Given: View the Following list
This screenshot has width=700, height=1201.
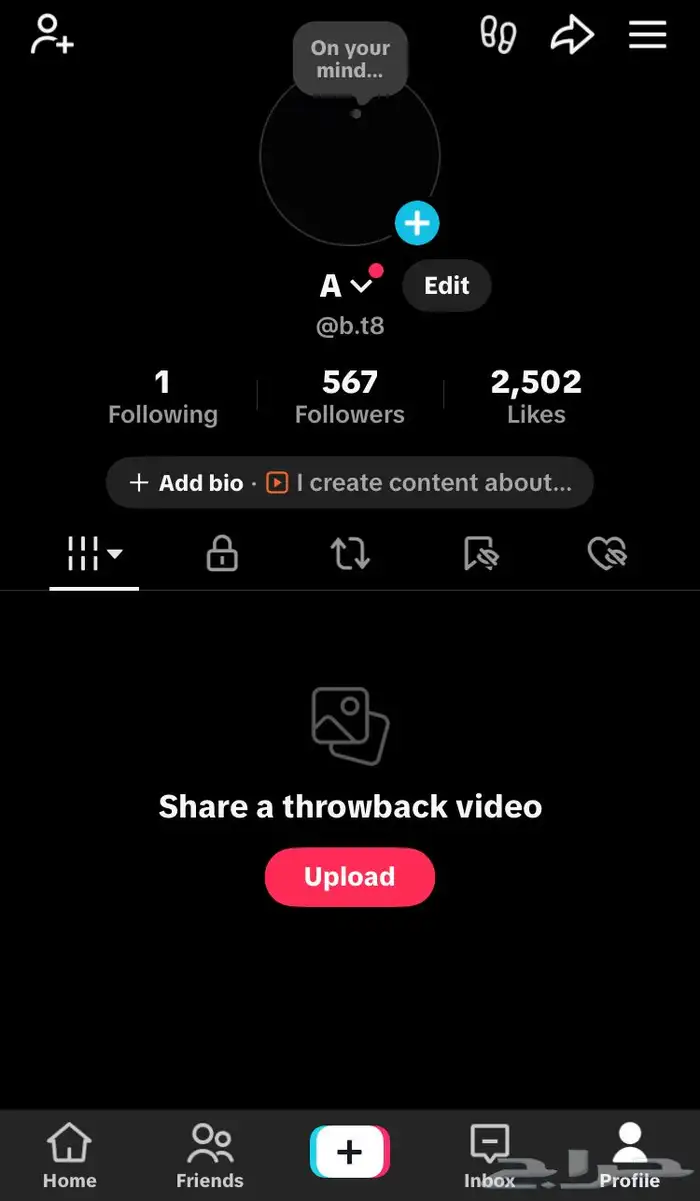Looking at the screenshot, I should (162, 397).
